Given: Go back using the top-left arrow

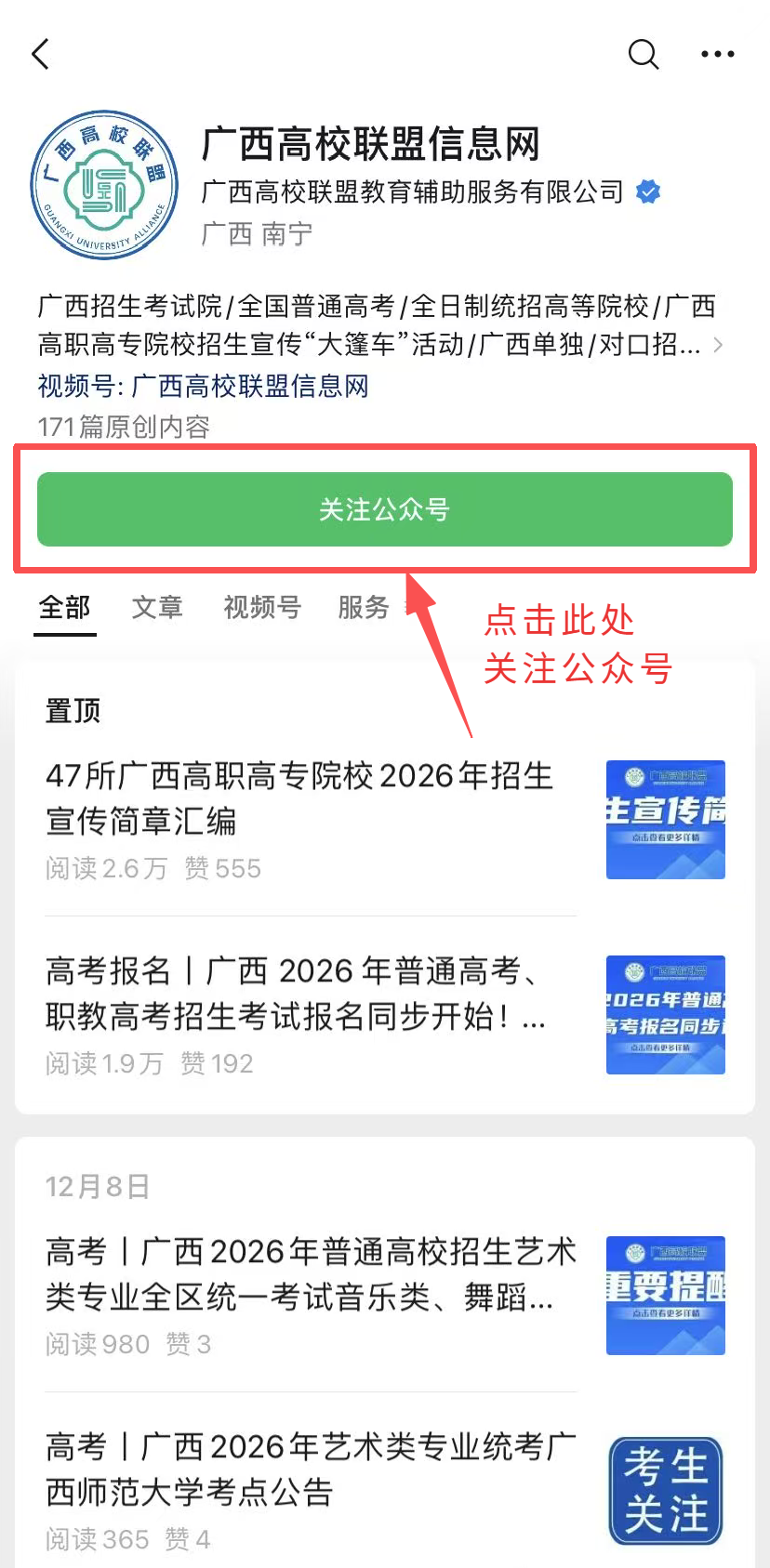Looking at the screenshot, I should click(40, 54).
